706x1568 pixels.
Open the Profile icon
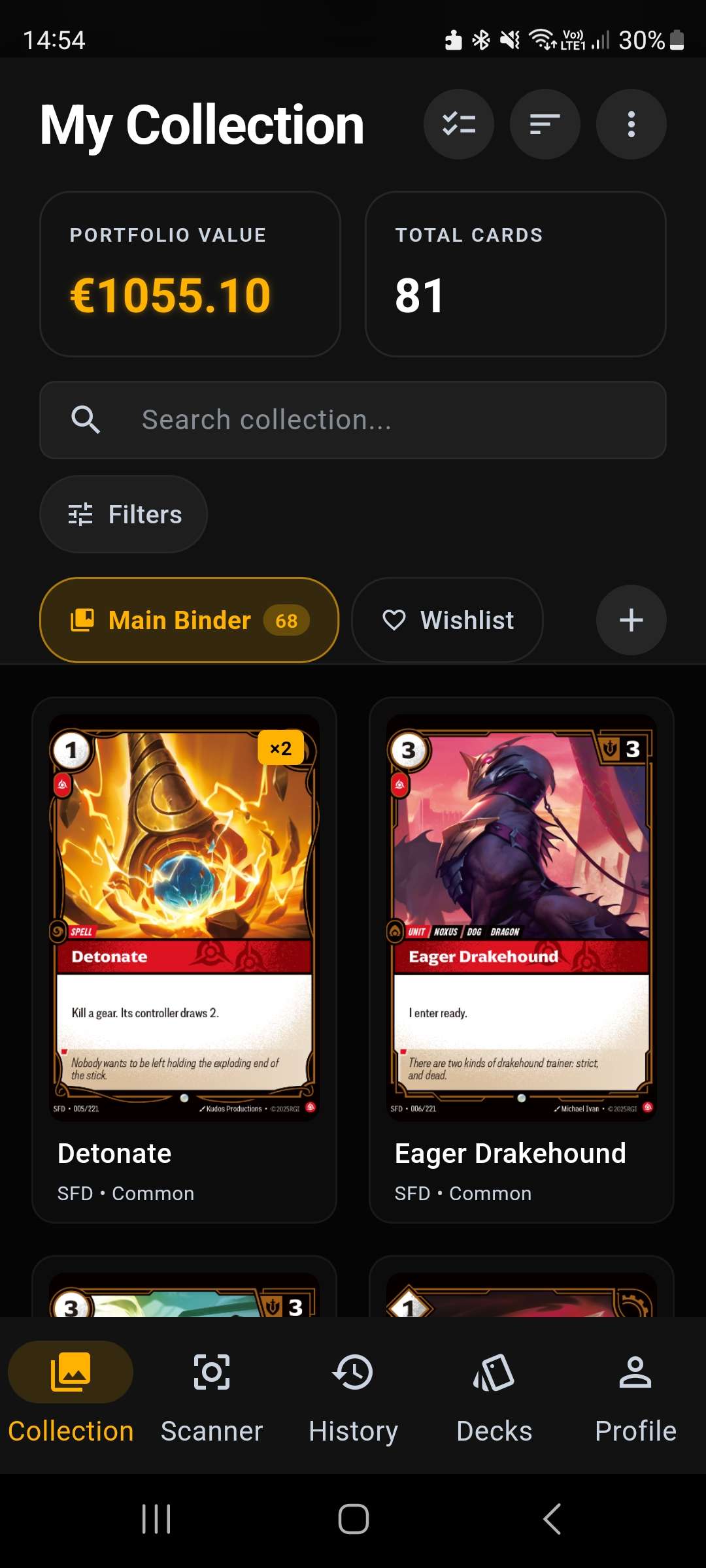pos(635,1372)
